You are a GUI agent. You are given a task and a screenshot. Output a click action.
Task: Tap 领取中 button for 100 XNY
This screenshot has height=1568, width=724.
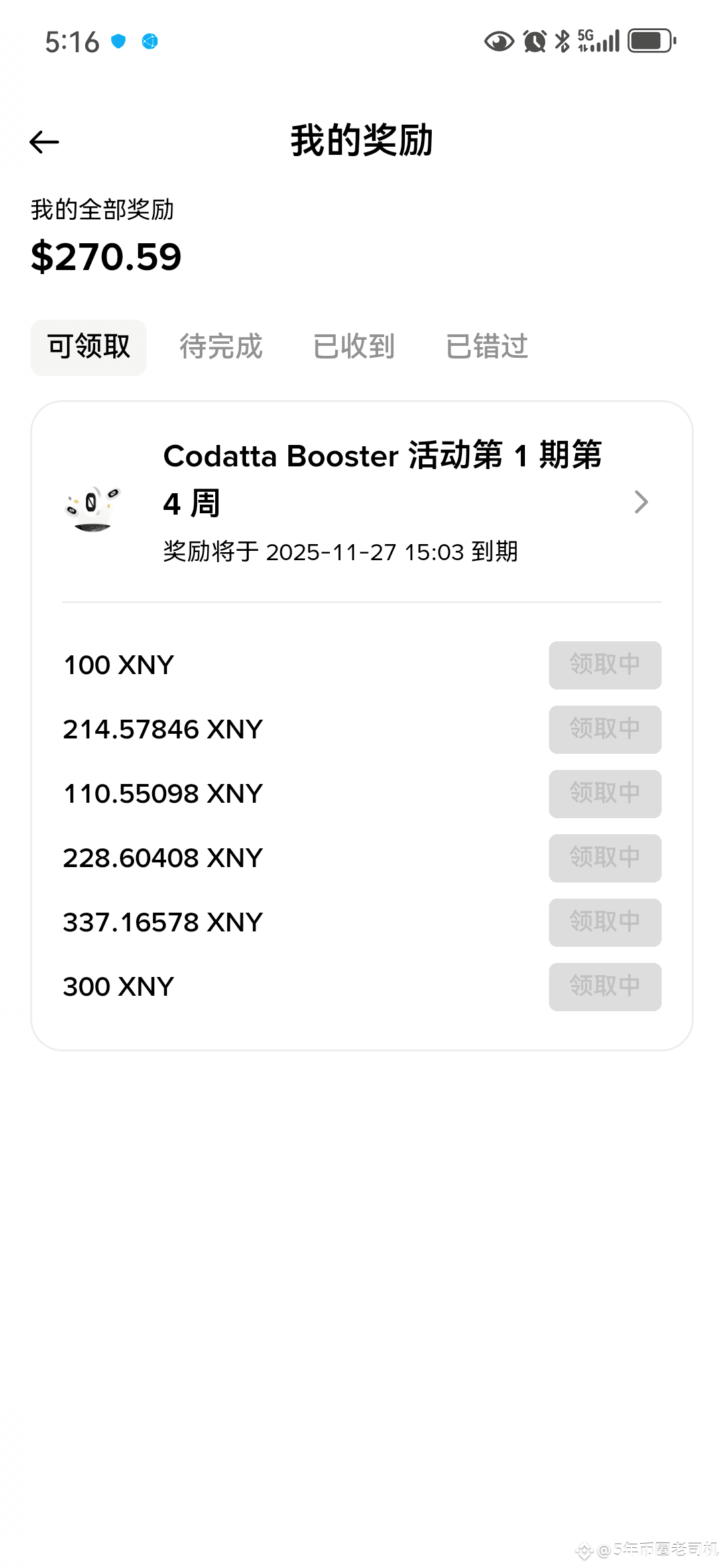(605, 665)
